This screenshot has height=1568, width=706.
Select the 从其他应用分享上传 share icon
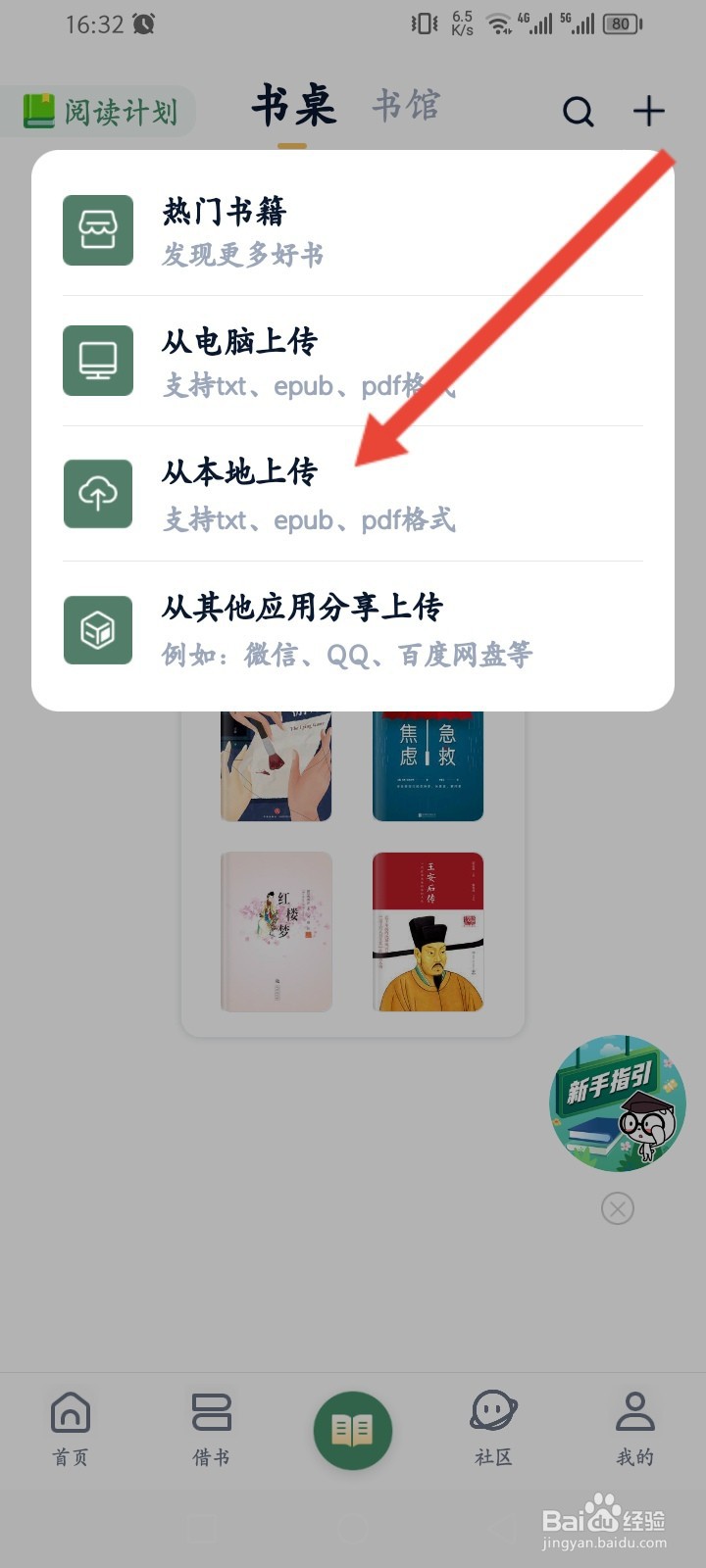pos(97,630)
